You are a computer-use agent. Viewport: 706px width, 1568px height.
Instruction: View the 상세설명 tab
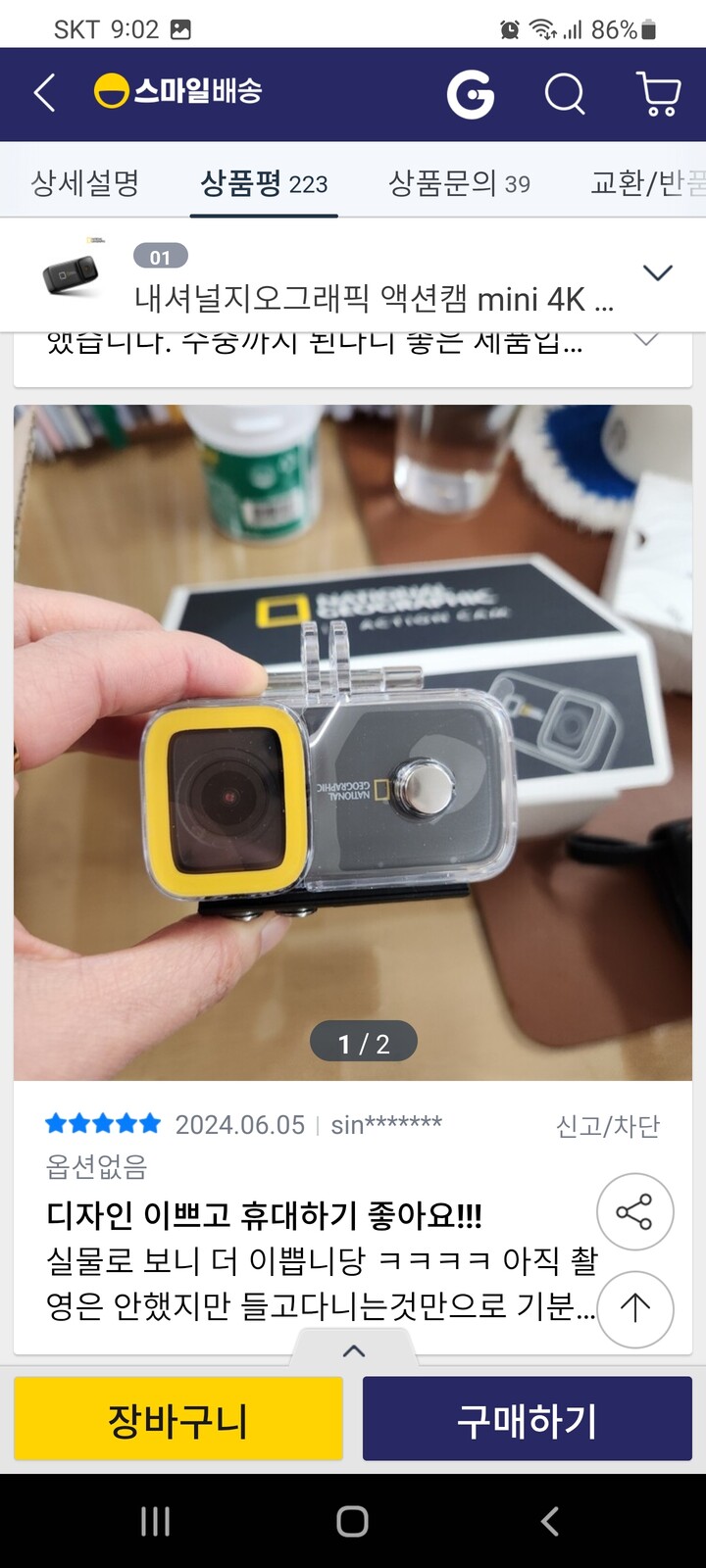click(84, 182)
